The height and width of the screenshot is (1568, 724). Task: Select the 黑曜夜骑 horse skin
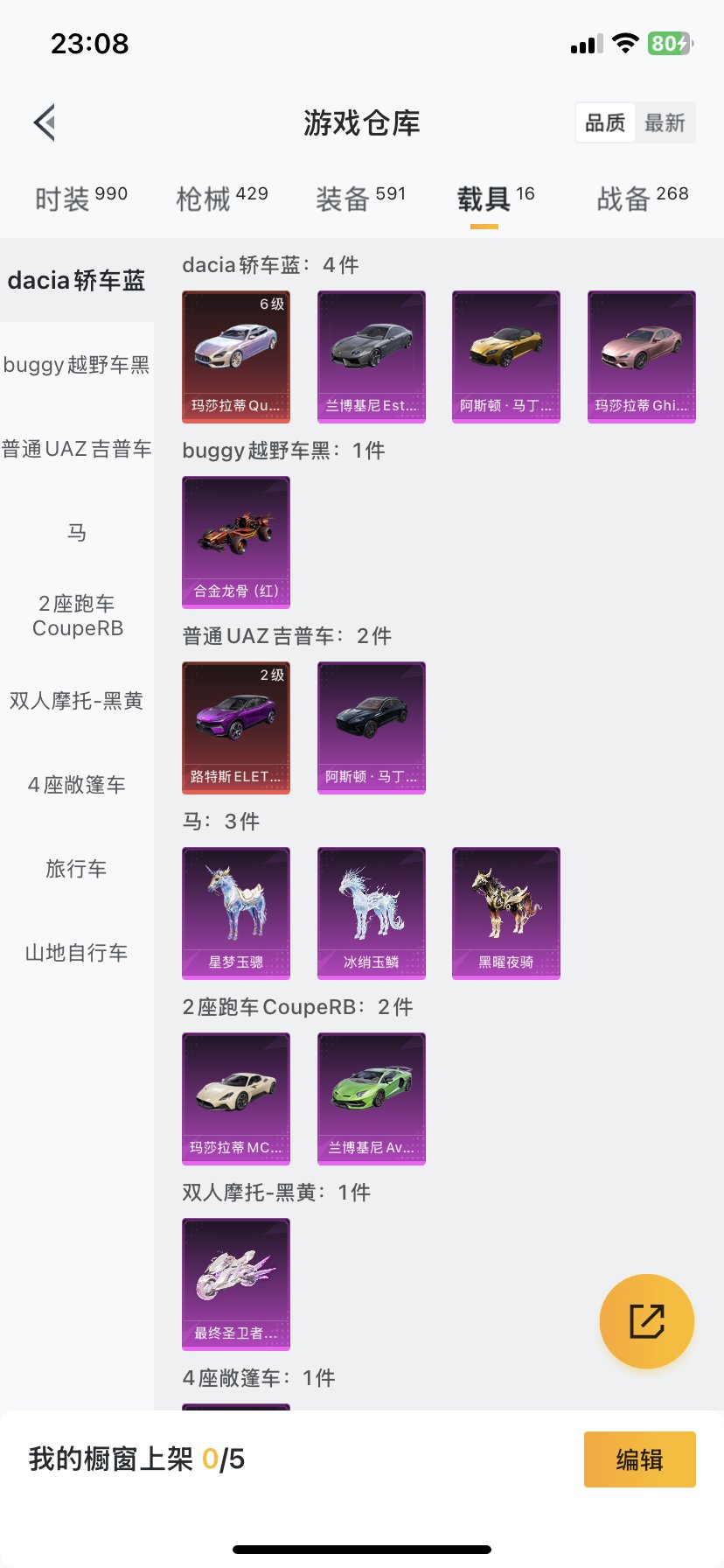tap(505, 913)
